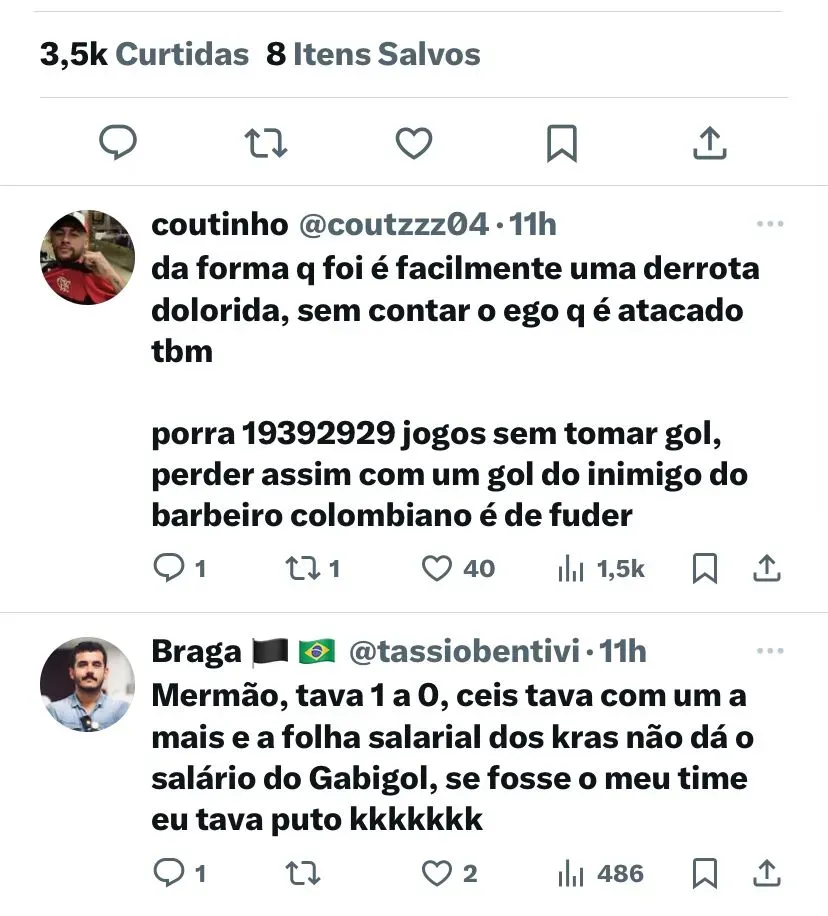Open Braga's profile picture
The width and height of the screenshot is (828, 916).
click(87, 685)
